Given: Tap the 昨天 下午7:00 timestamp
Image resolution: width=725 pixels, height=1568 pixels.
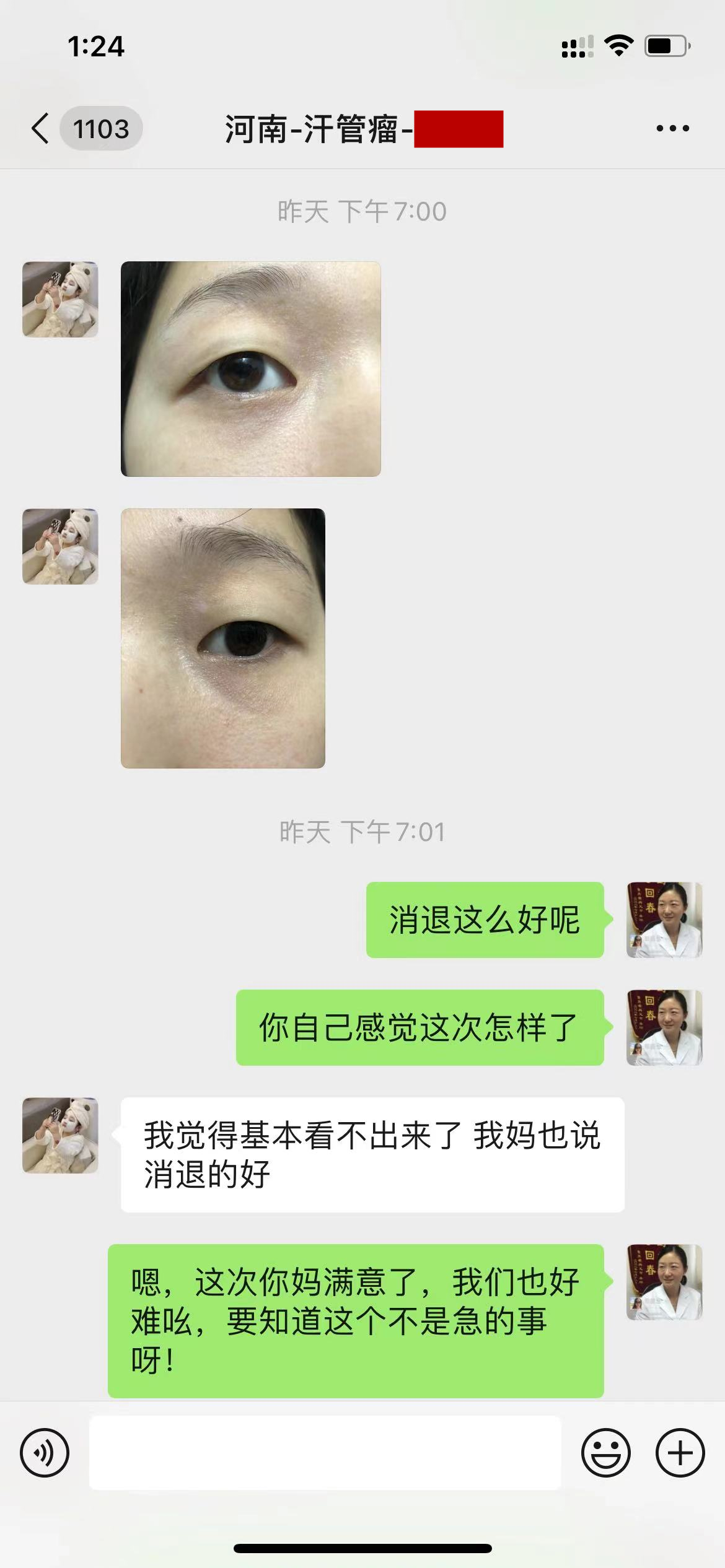Looking at the screenshot, I should [x=362, y=210].
